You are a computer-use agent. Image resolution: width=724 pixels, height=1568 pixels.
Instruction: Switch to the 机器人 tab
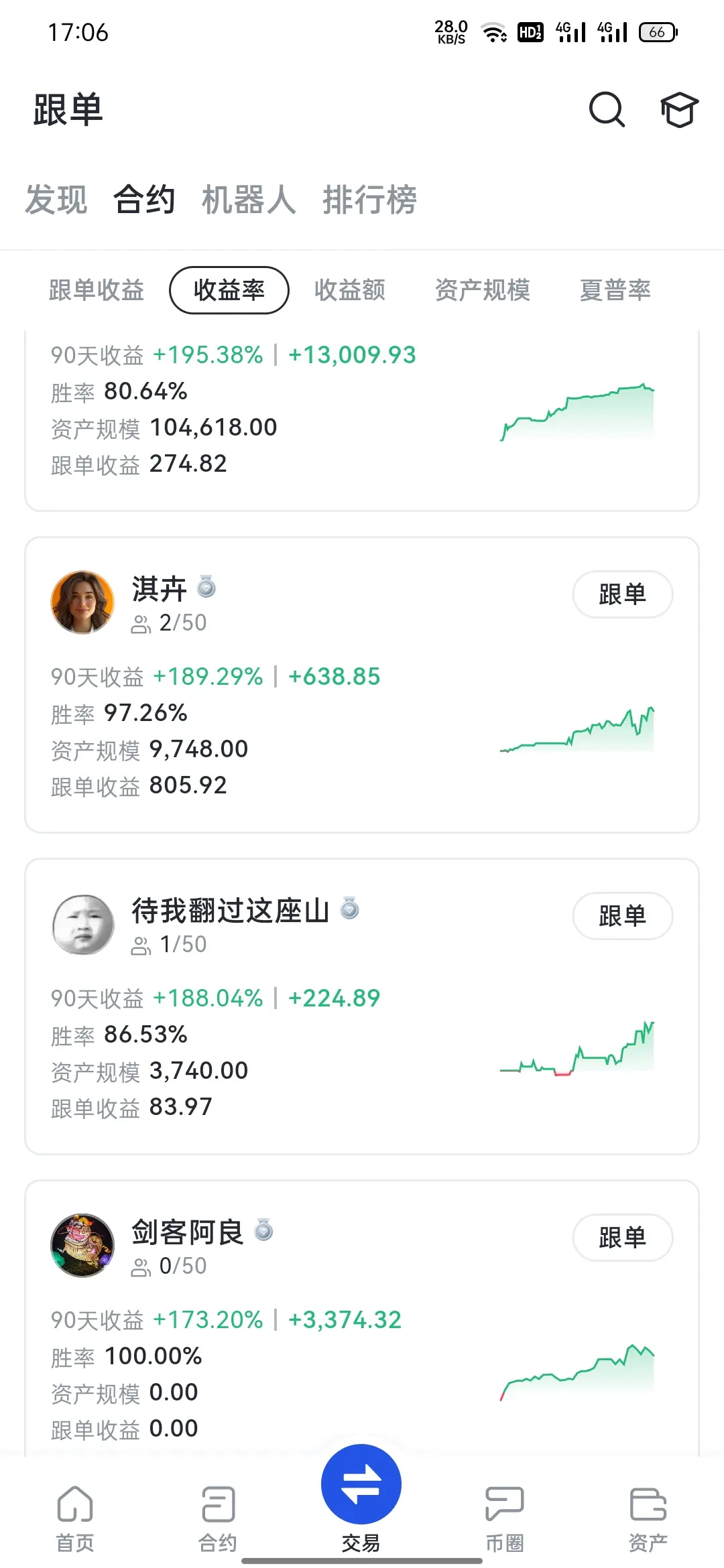click(249, 200)
